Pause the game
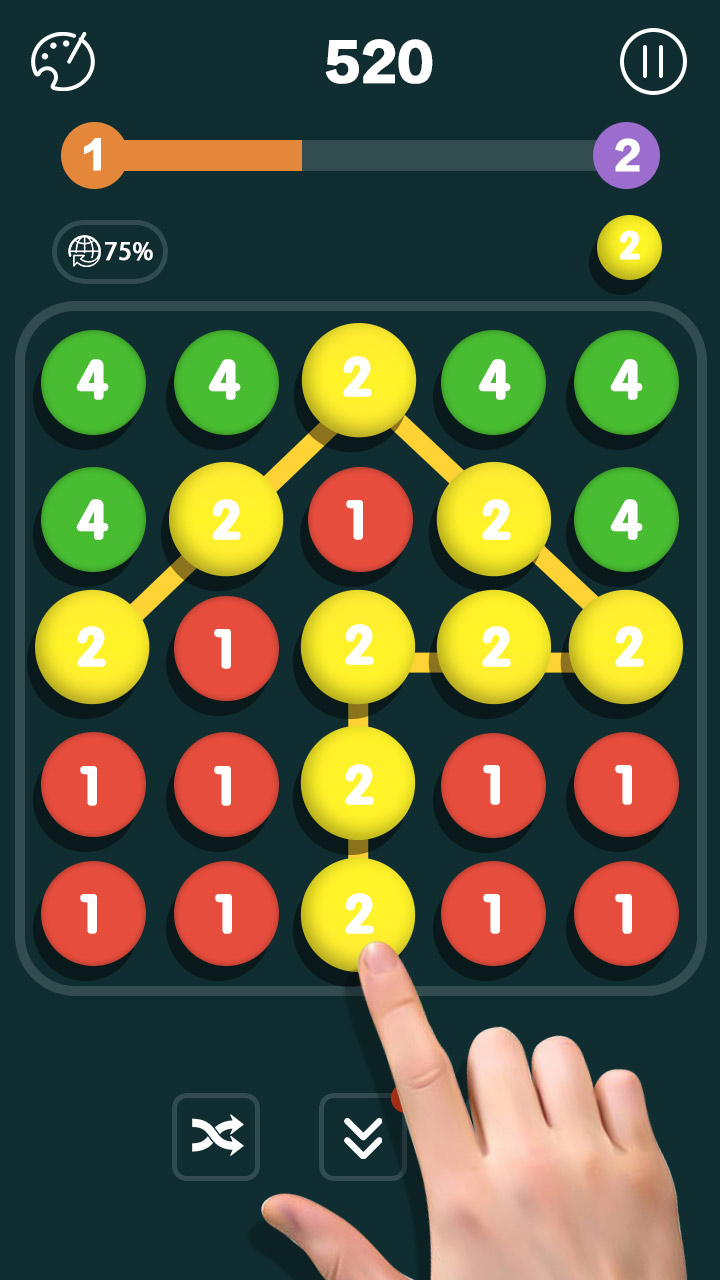Screen dimensions: 720x1280 click(x=653, y=61)
